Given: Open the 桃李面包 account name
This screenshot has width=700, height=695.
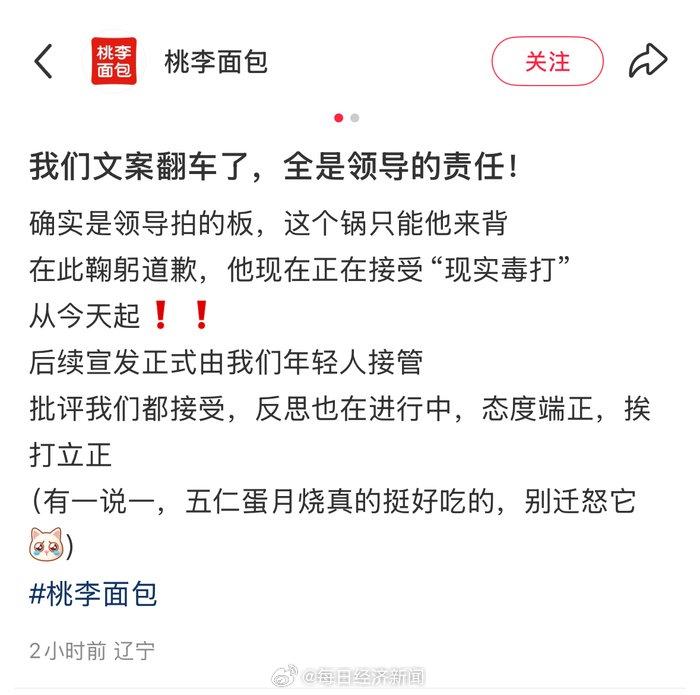Looking at the screenshot, I should (216, 61).
